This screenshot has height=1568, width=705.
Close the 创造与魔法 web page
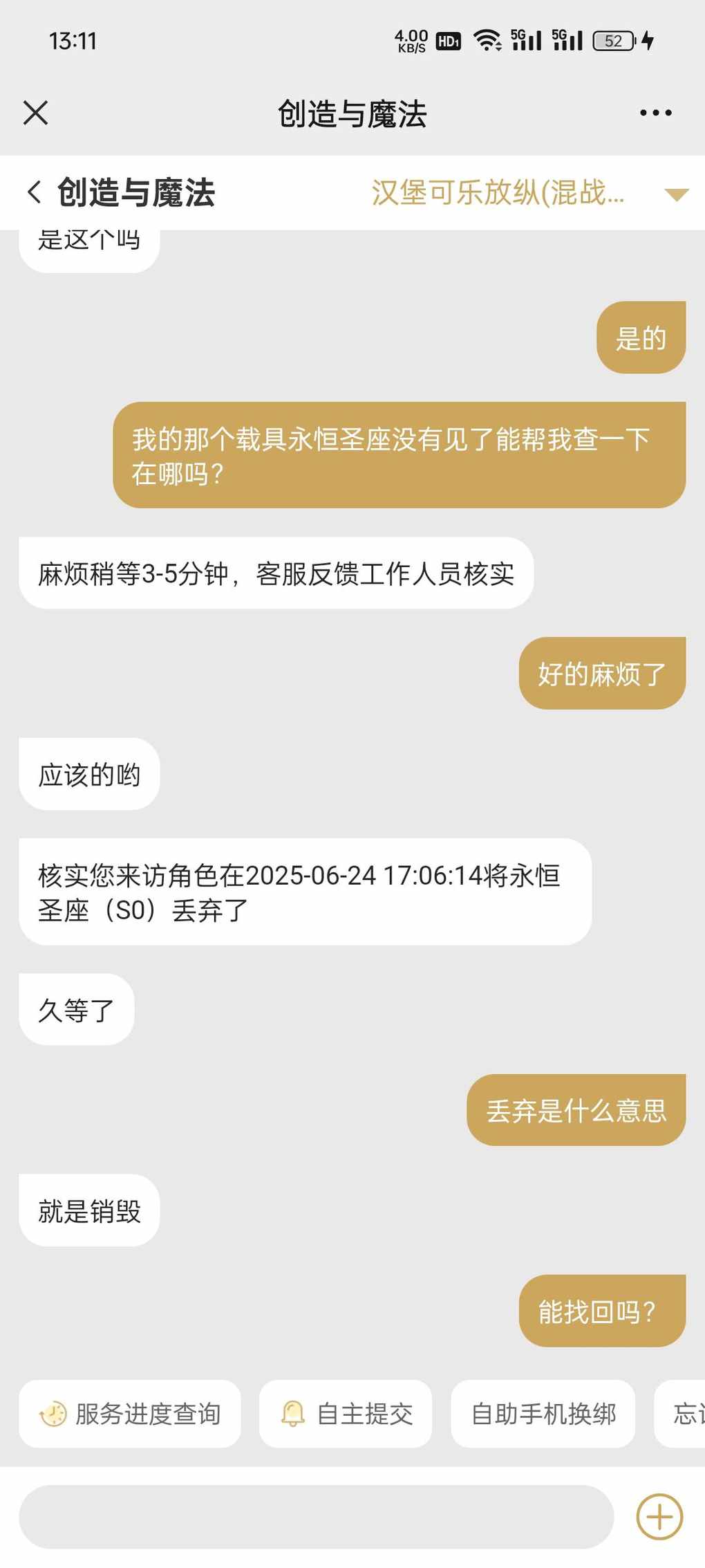(x=35, y=113)
